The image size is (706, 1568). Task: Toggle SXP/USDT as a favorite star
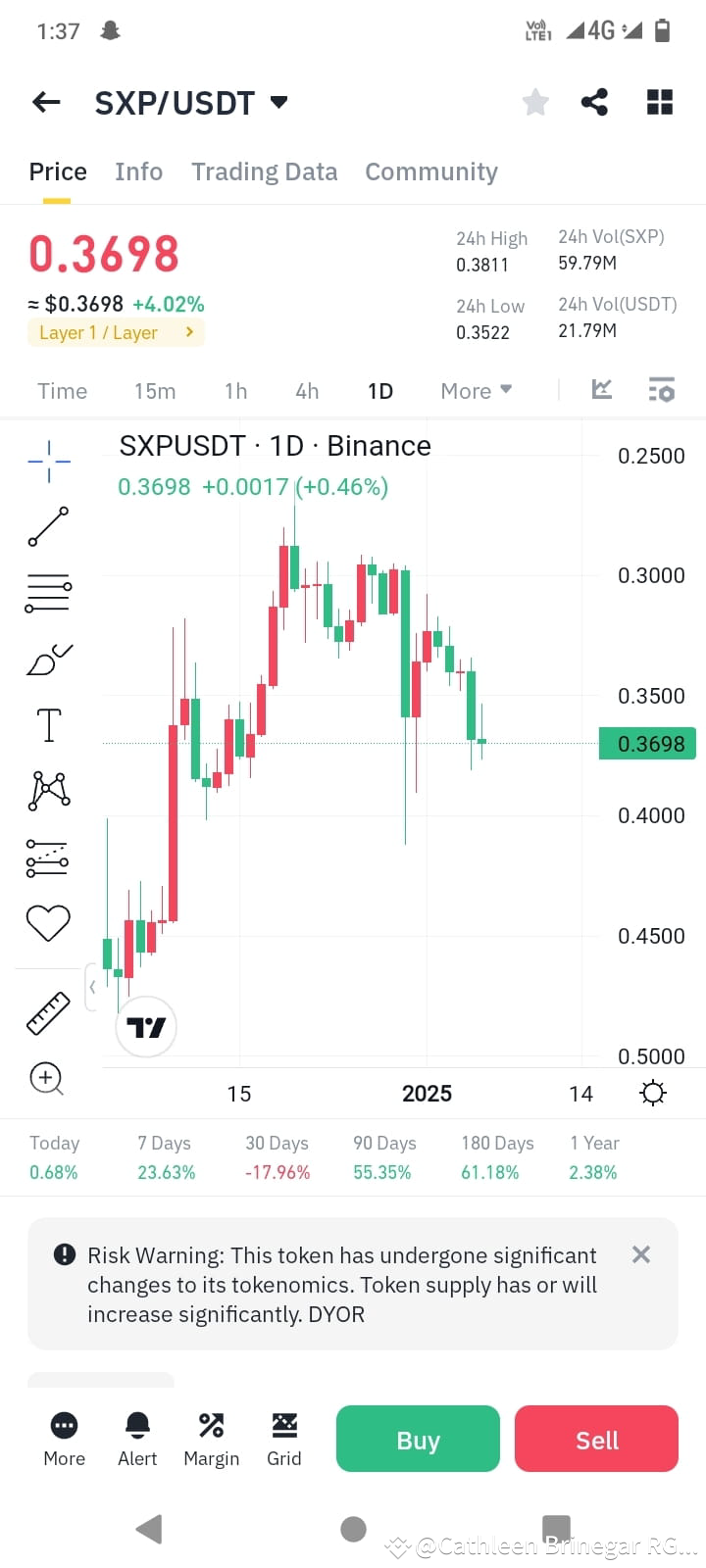(534, 101)
